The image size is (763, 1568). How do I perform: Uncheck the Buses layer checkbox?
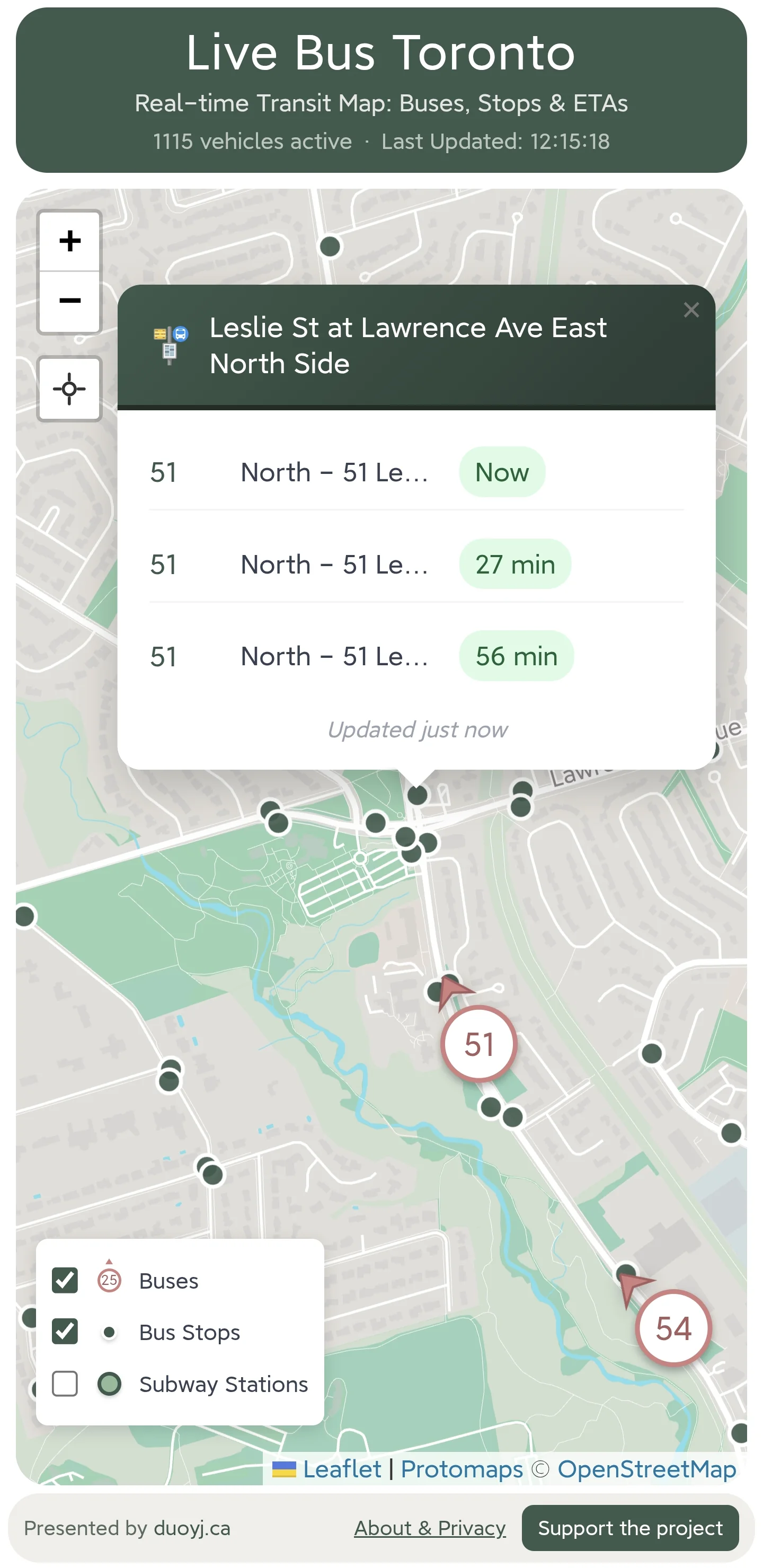pyautogui.click(x=65, y=1280)
